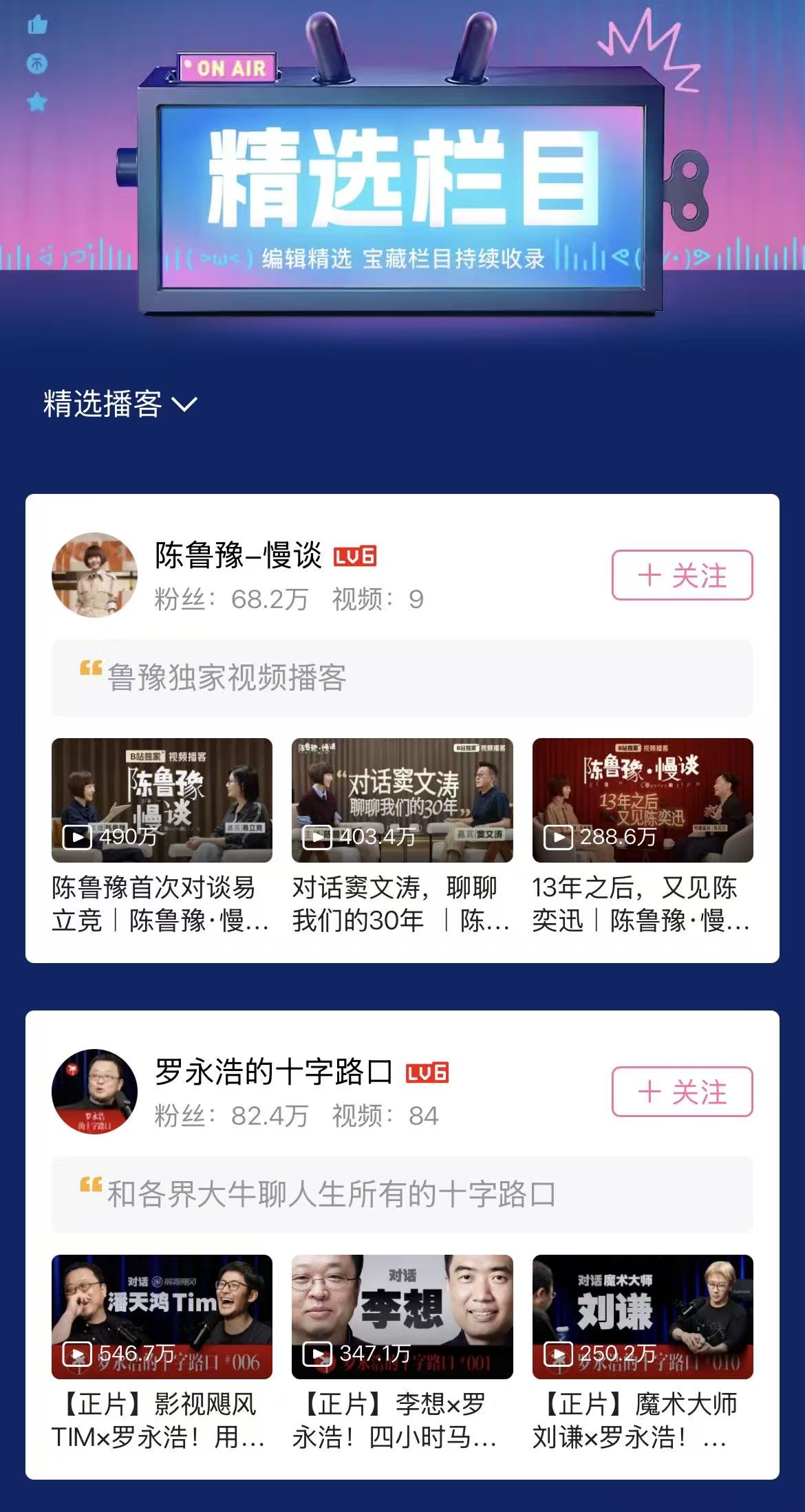Play the video 李想×罗永浩

pos(402,1317)
